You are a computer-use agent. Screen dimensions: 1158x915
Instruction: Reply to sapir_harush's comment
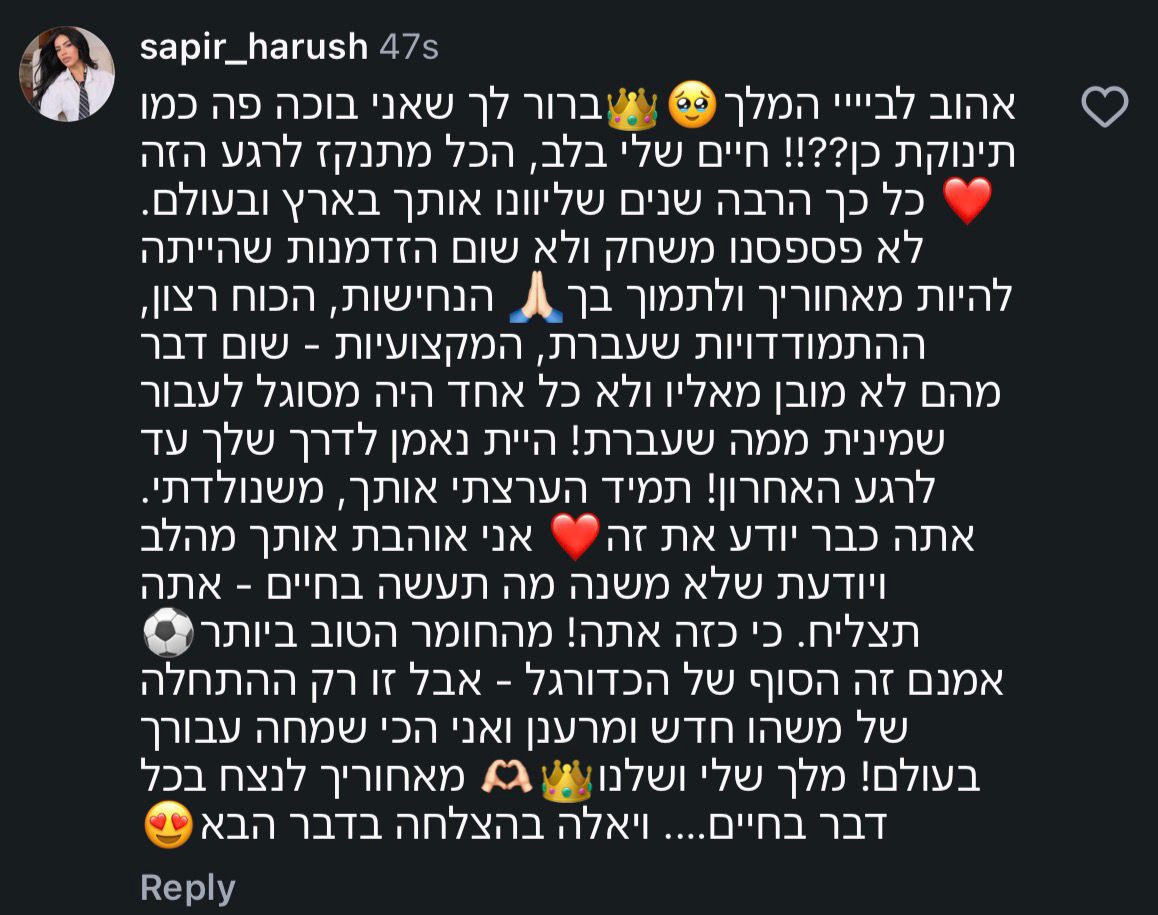click(x=187, y=888)
